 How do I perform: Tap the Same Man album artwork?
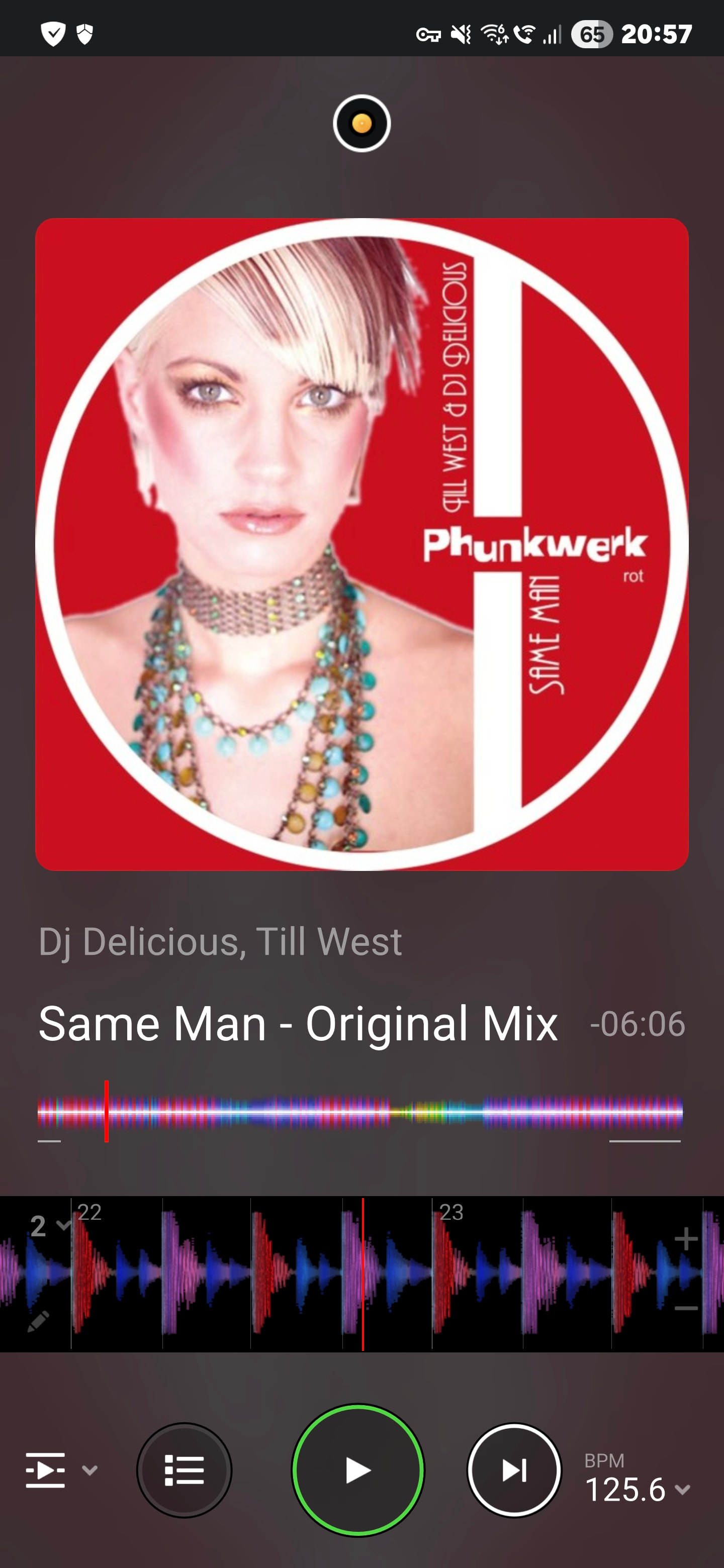[361, 544]
